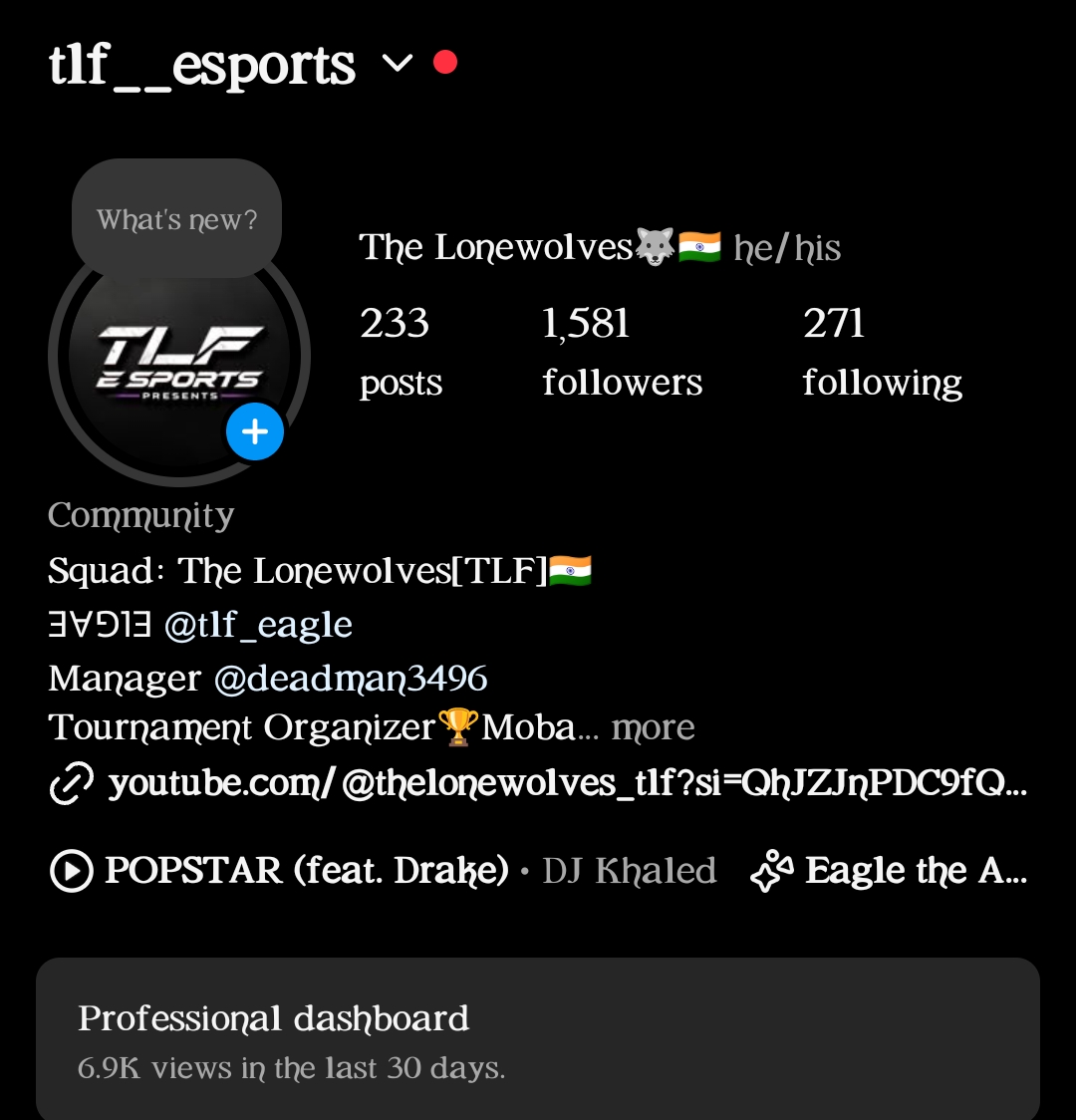
Task: Open the 271 following list
Action: point(882,351)
